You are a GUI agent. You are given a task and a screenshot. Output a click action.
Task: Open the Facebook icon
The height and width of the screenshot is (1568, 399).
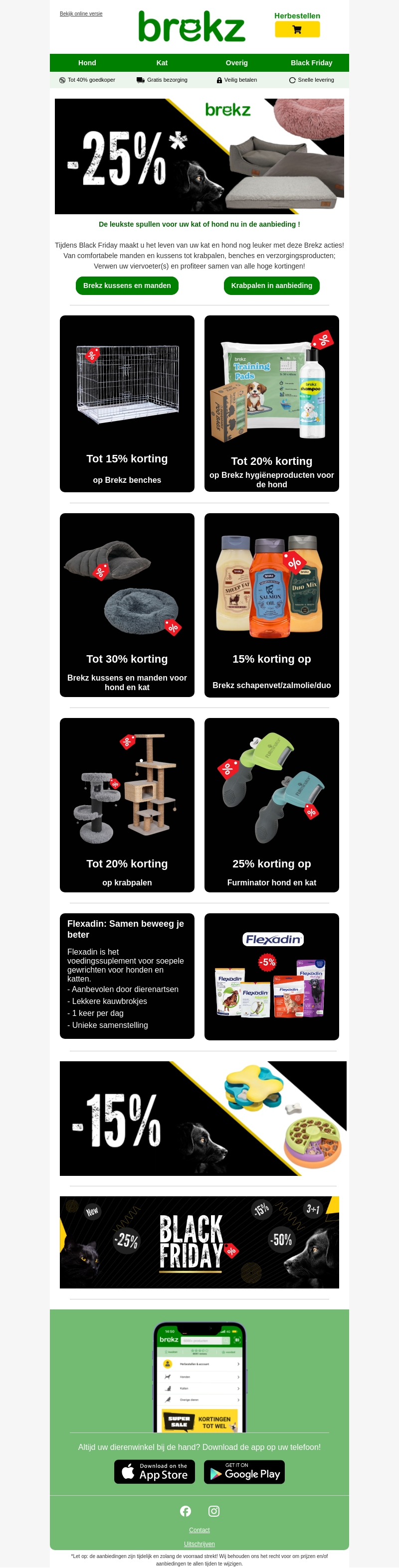coord(186,1511)
